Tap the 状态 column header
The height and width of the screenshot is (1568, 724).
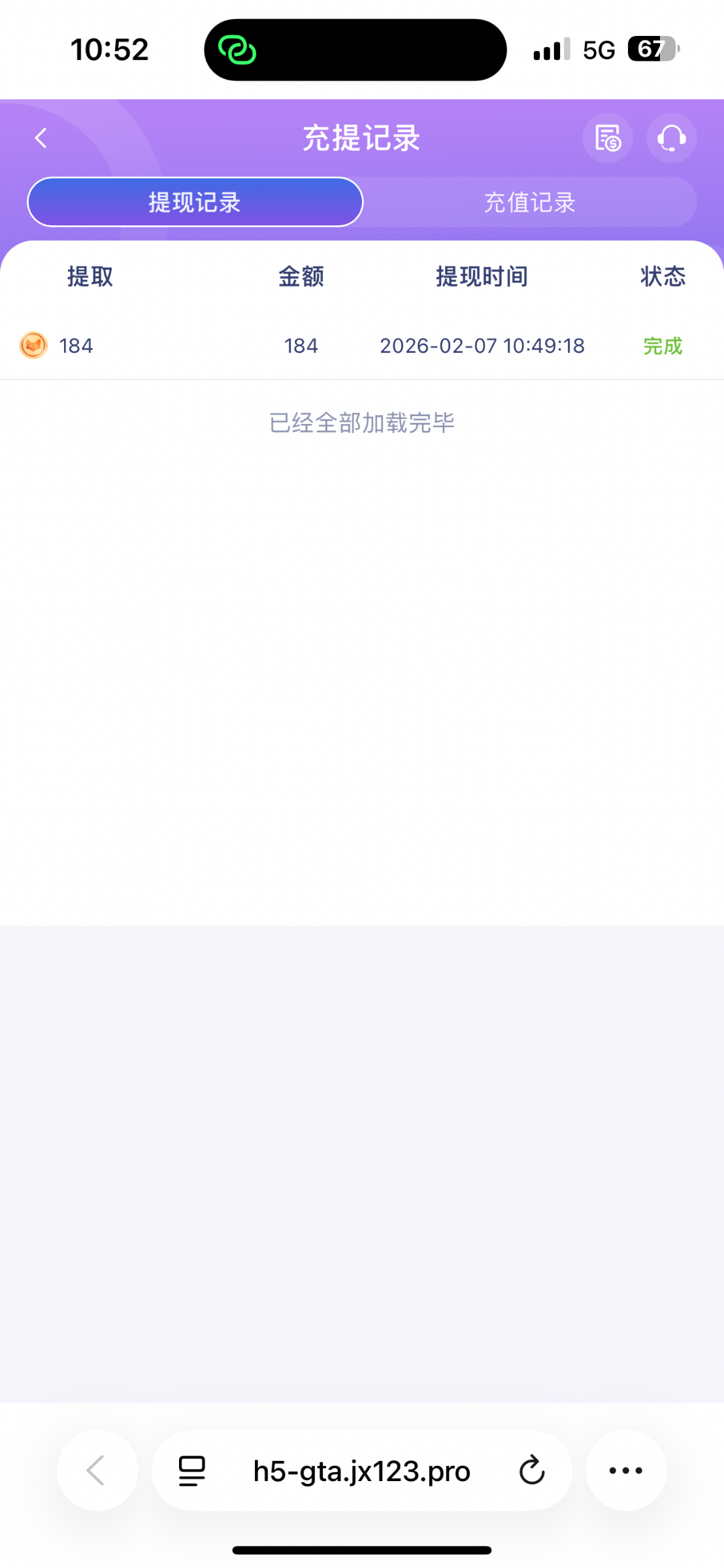(662, 276)
